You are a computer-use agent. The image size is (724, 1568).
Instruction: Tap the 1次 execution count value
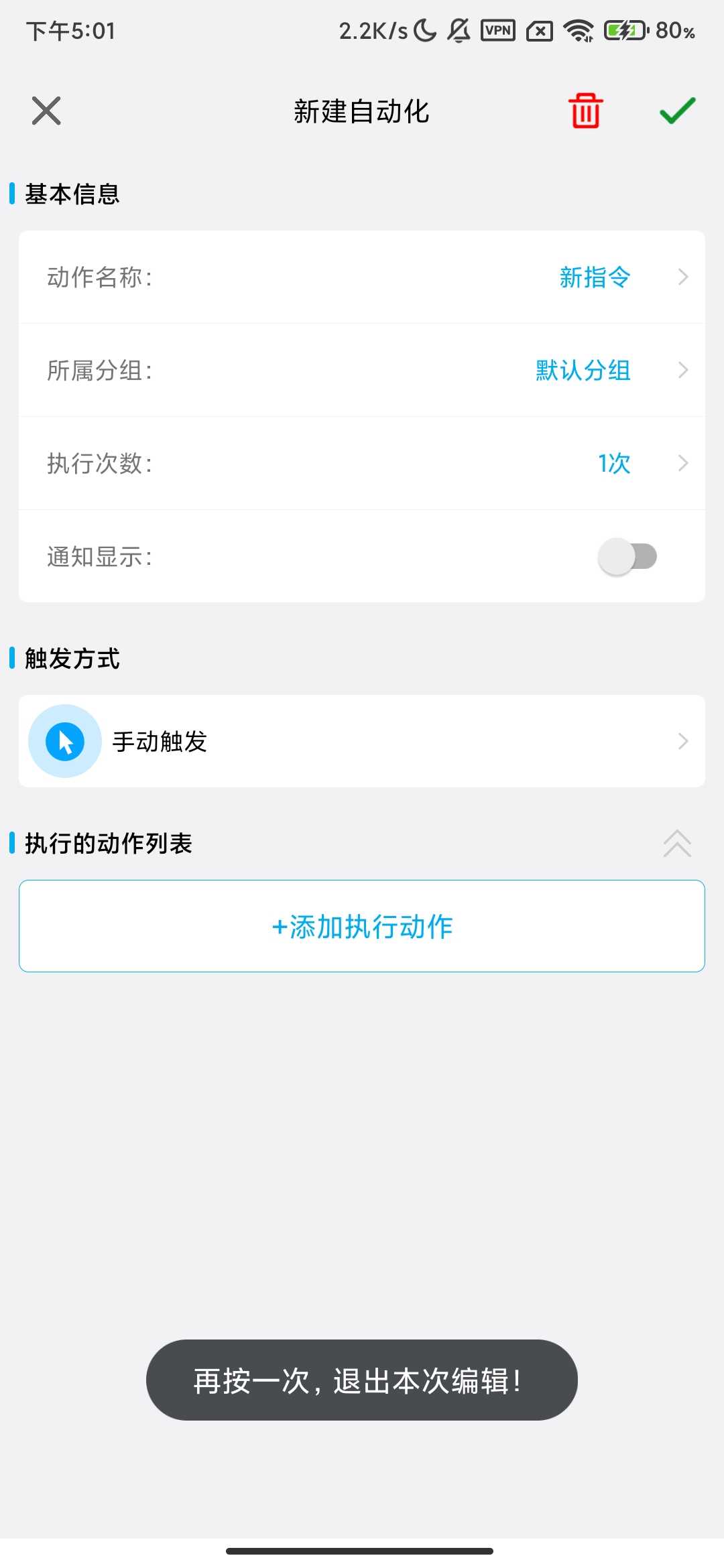613,462
